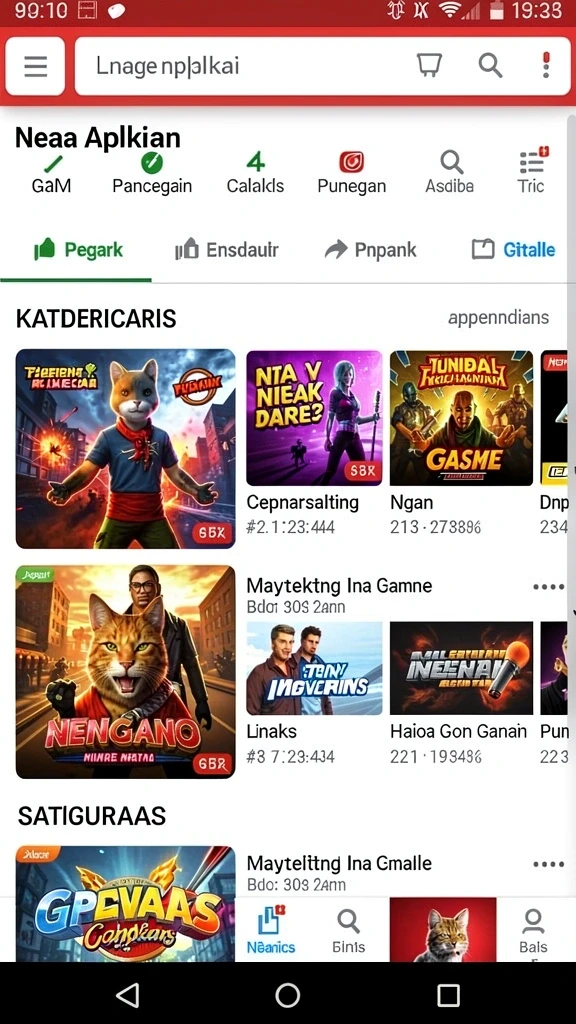Open the Tric list shortcut
The width and height of the screenshot is (576, 1024).
pyautogui.click(x=532, y=172)
